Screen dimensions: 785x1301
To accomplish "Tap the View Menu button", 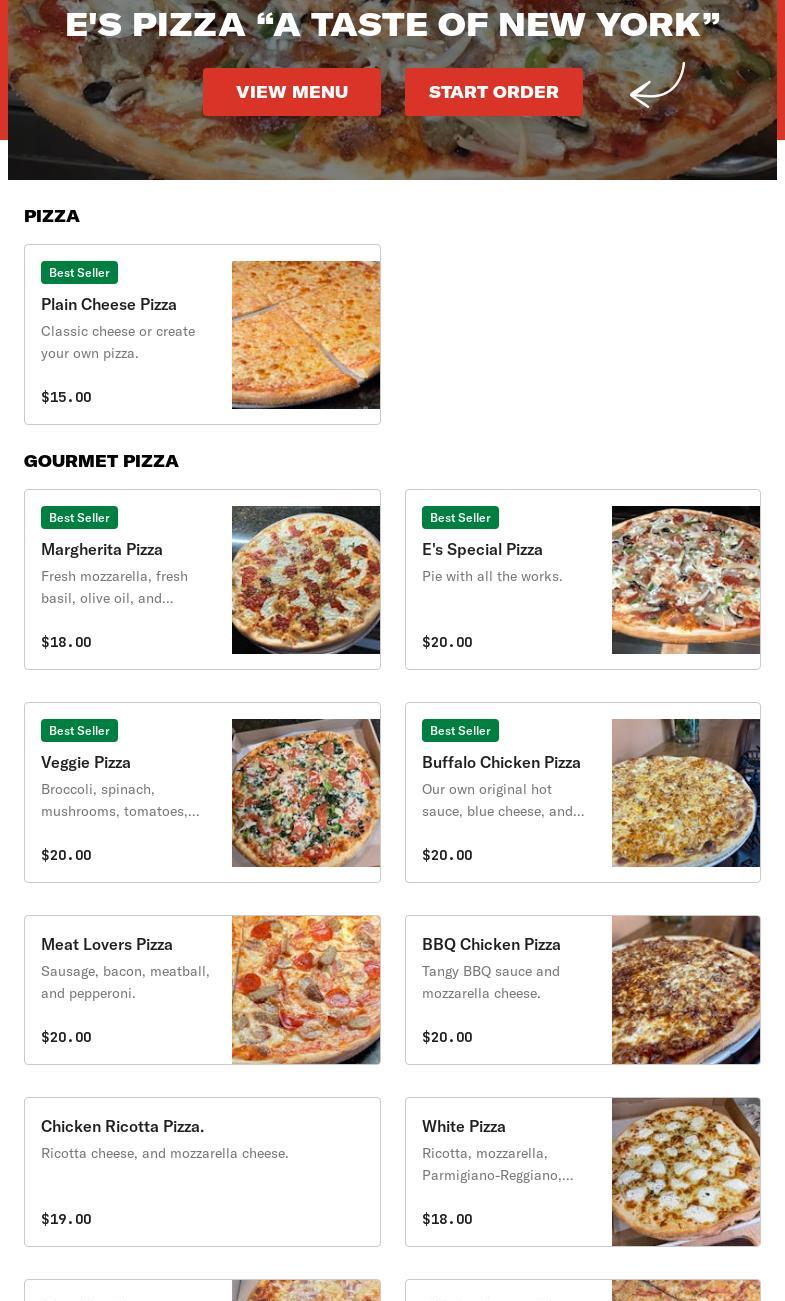I will click(291, 92).
